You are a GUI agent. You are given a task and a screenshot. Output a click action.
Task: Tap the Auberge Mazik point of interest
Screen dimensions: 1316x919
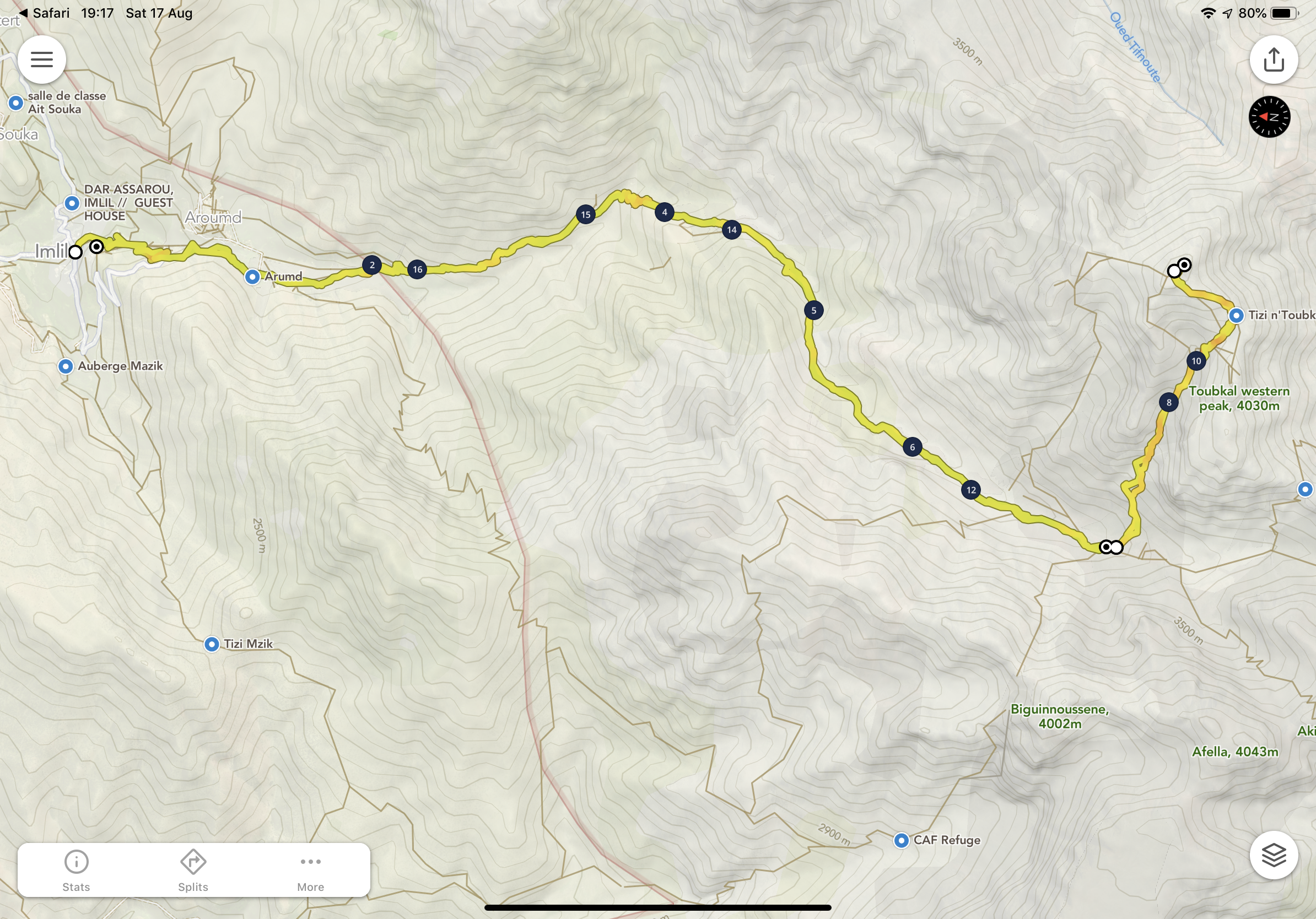pyautogui.click(x=66, y=366)
